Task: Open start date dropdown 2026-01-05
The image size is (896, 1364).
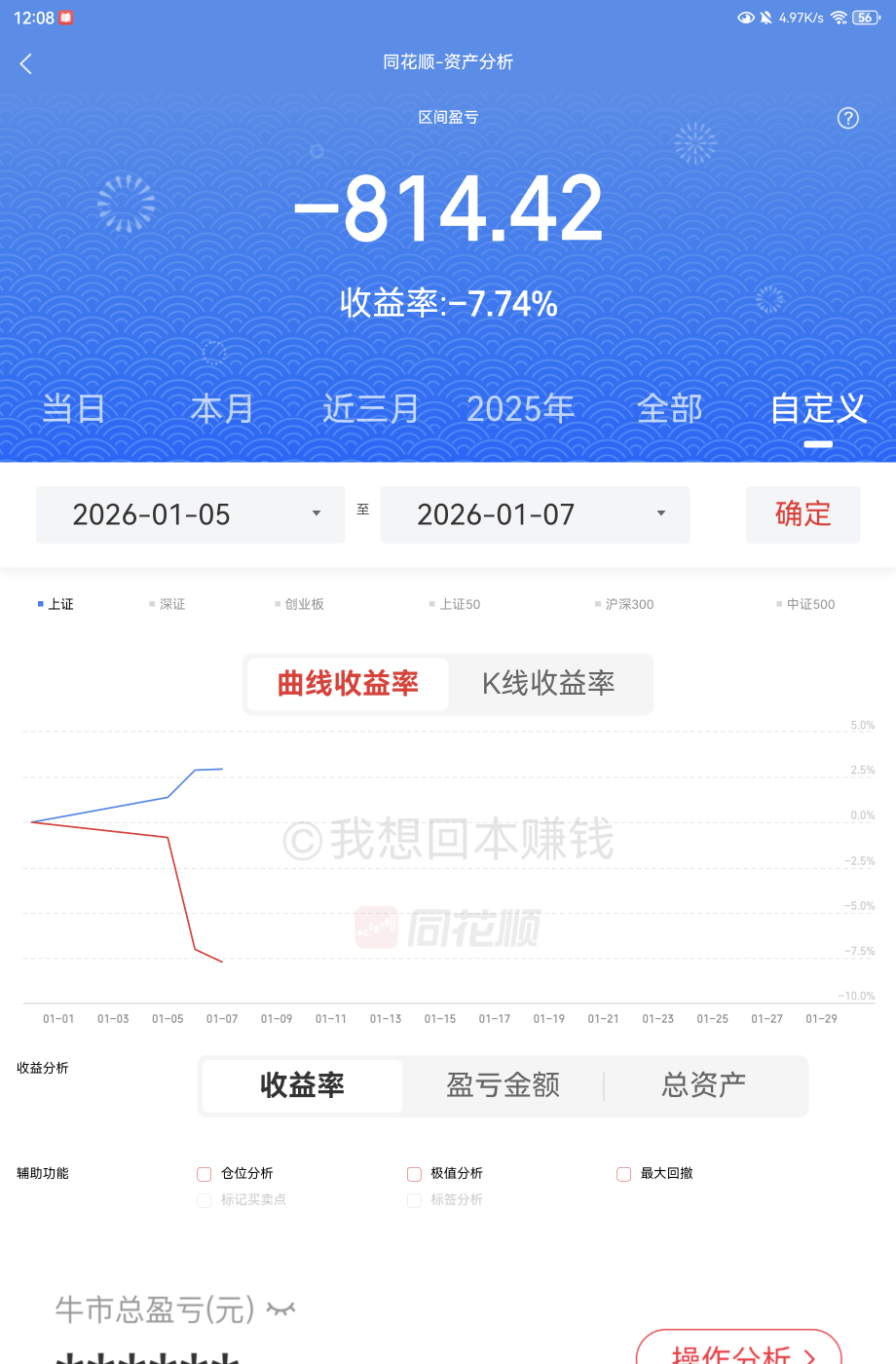Action: pos(191,514)
